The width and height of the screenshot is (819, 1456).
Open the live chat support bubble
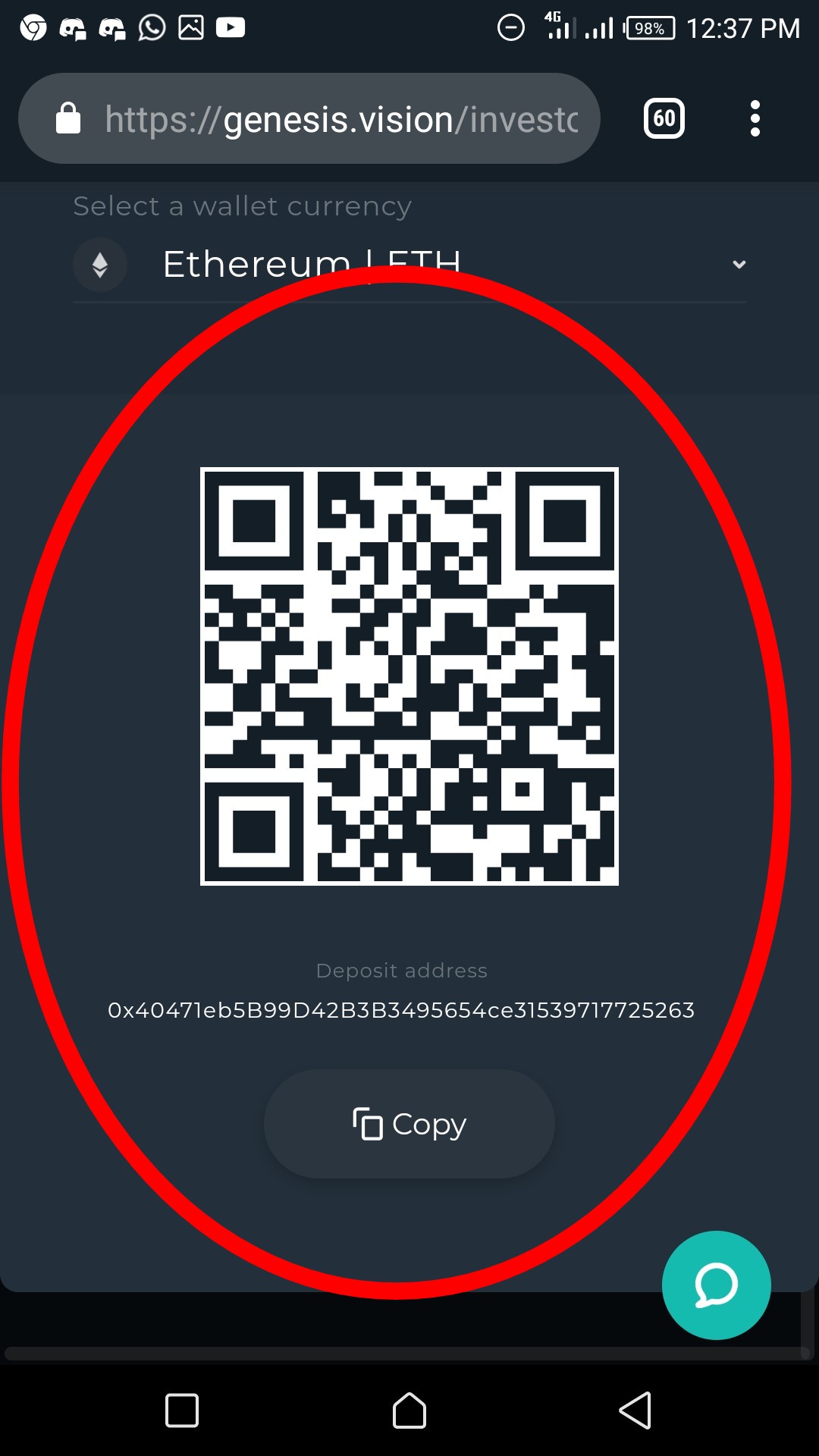coord(717,1285)
